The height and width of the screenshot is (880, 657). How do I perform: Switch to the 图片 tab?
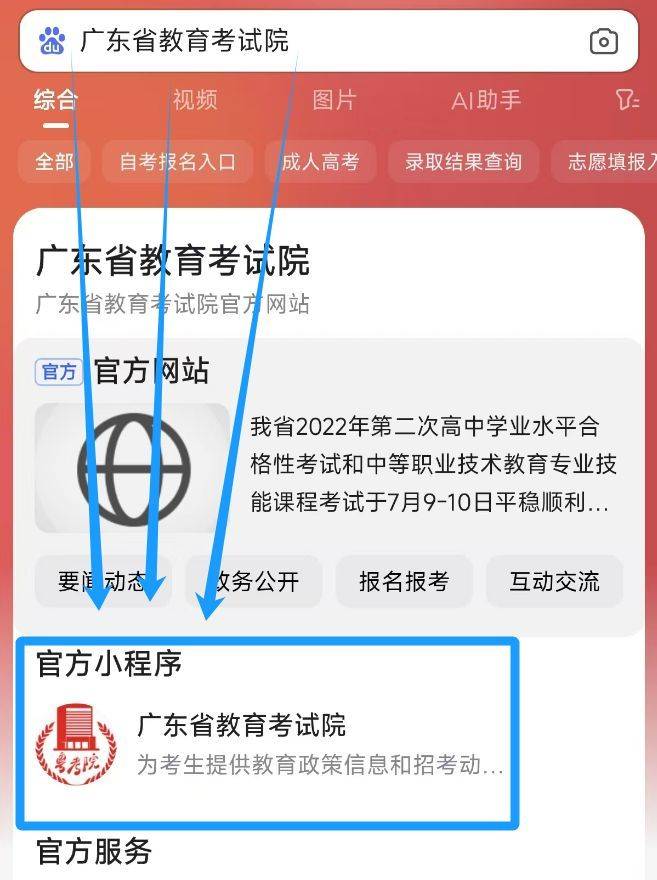[x=334, y=100]
